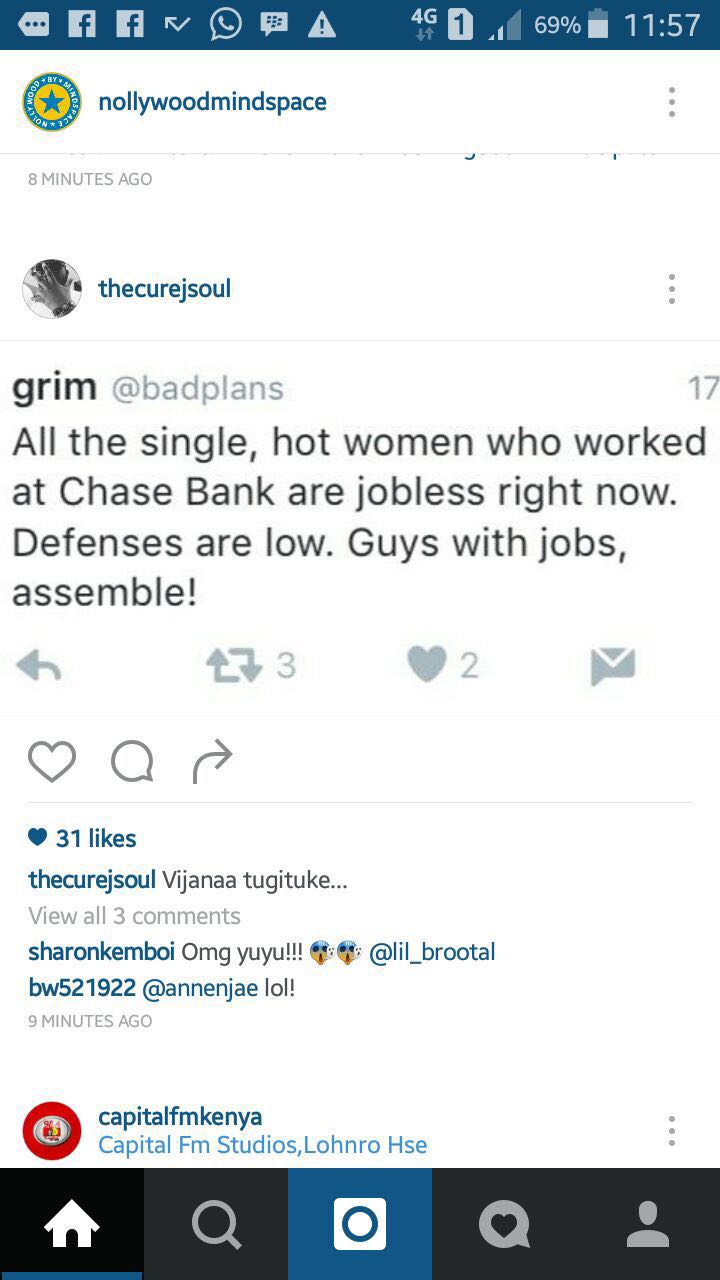
Task: Open overflow menu for capitalfmkenya post
Action: pyautogui.click(x=671, y=1131)
